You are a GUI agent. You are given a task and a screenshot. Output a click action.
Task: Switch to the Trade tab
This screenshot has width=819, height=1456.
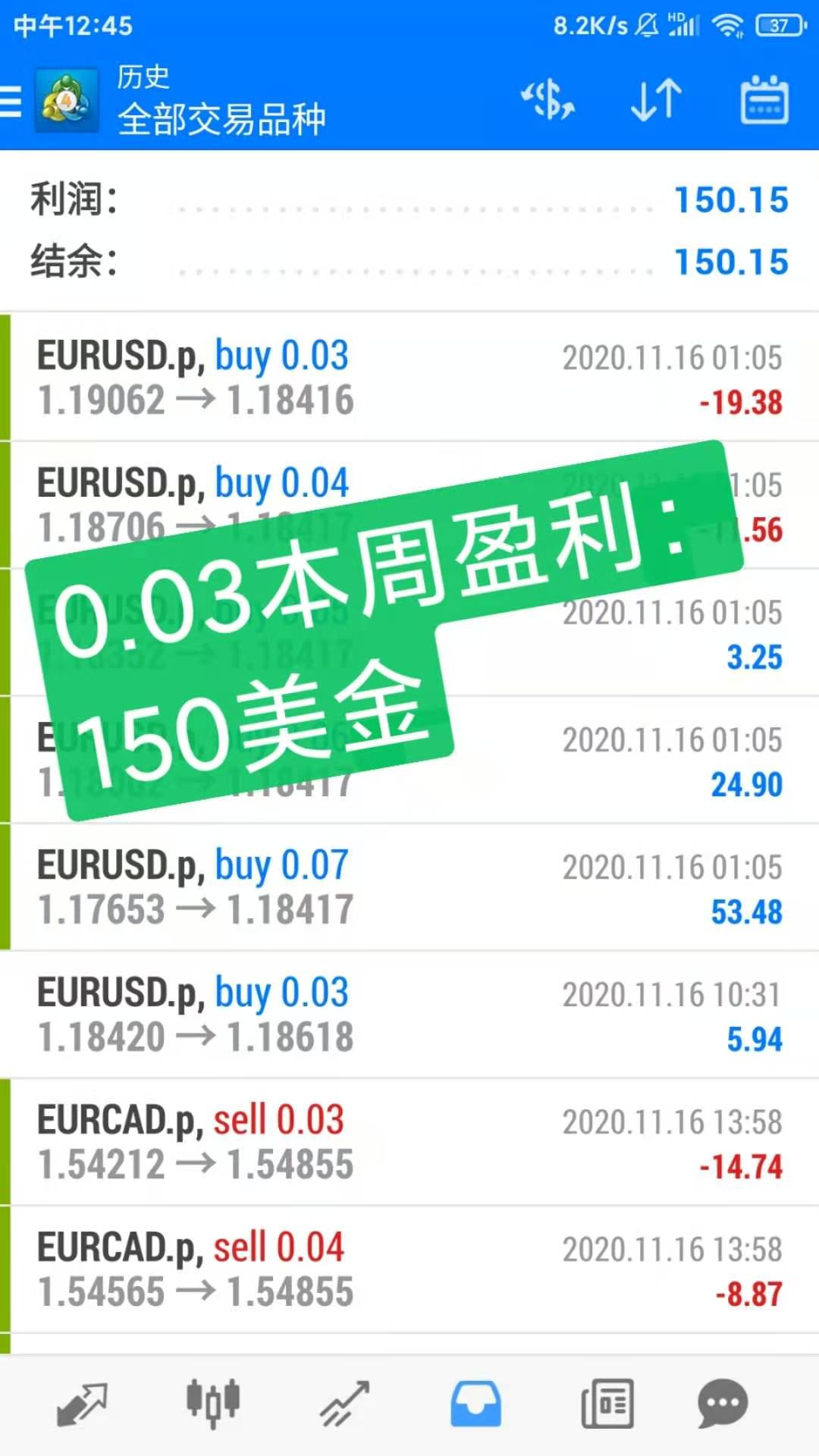[344, 1404]
